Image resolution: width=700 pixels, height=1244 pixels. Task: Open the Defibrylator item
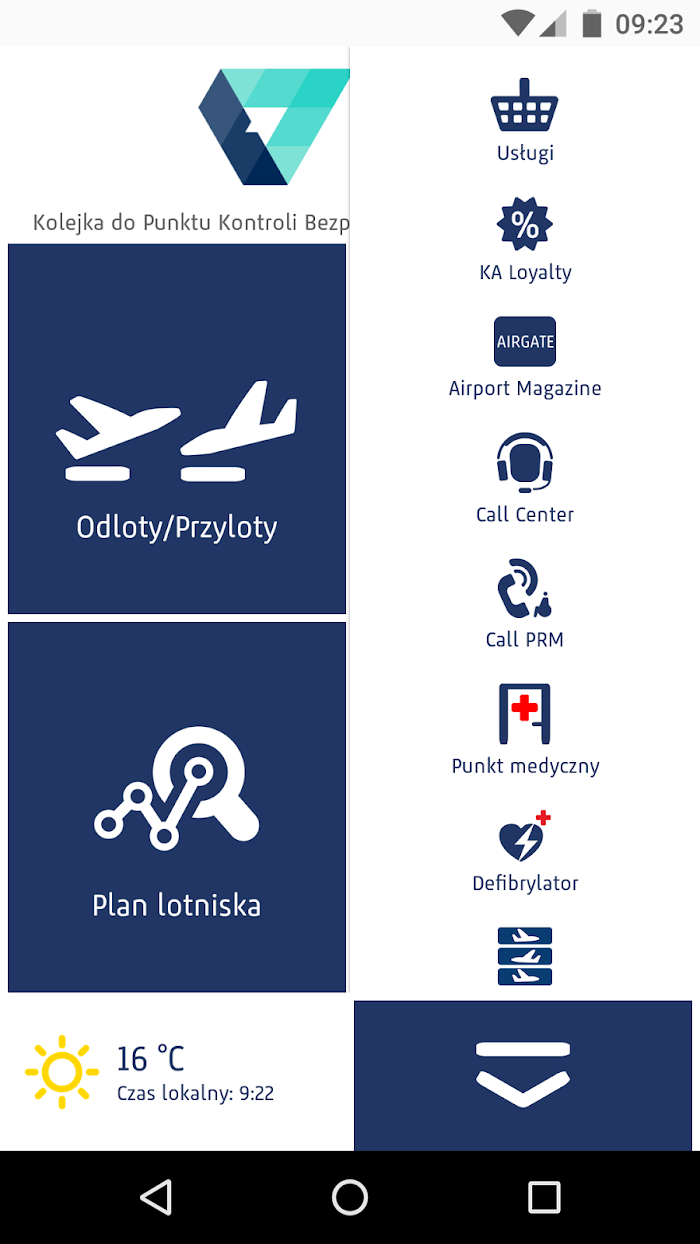pyautogui.click(x=525, y=852)
